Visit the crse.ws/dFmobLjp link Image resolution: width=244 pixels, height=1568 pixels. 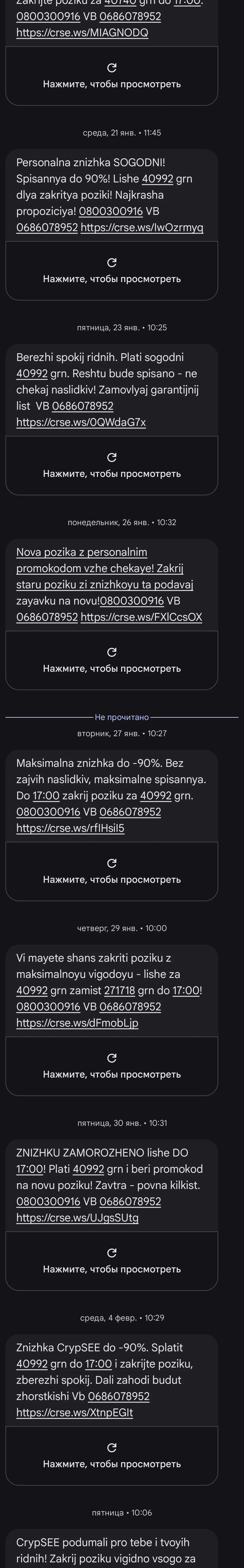[77, 1023]
